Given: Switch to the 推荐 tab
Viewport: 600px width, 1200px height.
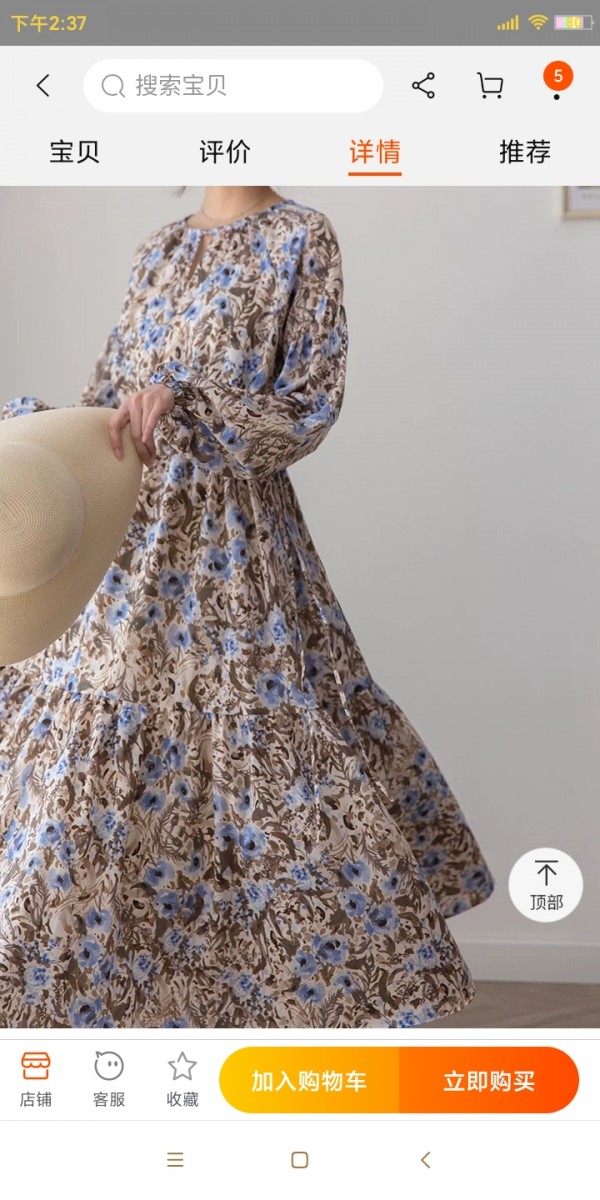Looking at the screenshot, I should coord(525,152).
